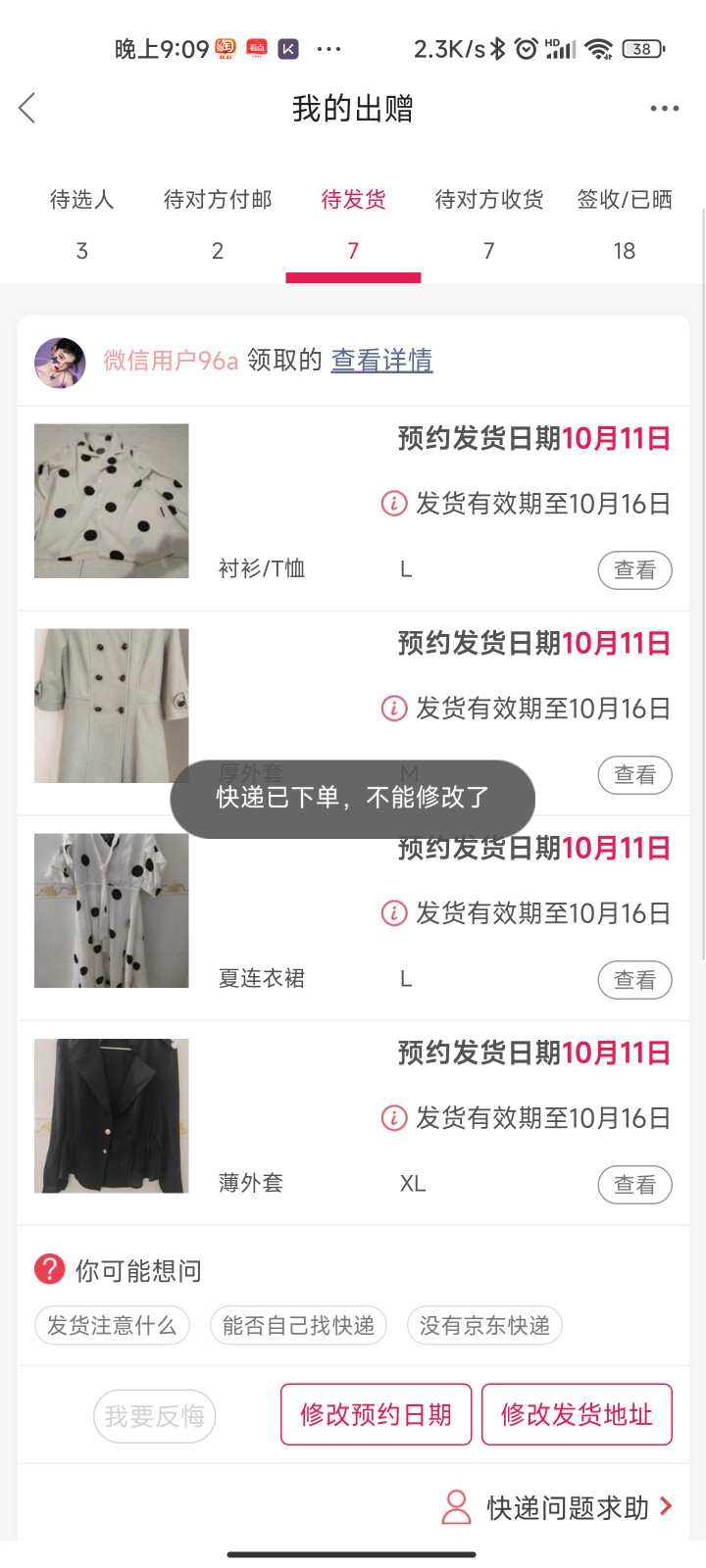Tap 修改预约日期 to change the date
706x1568 pixels.
(x=376, y=1414)
